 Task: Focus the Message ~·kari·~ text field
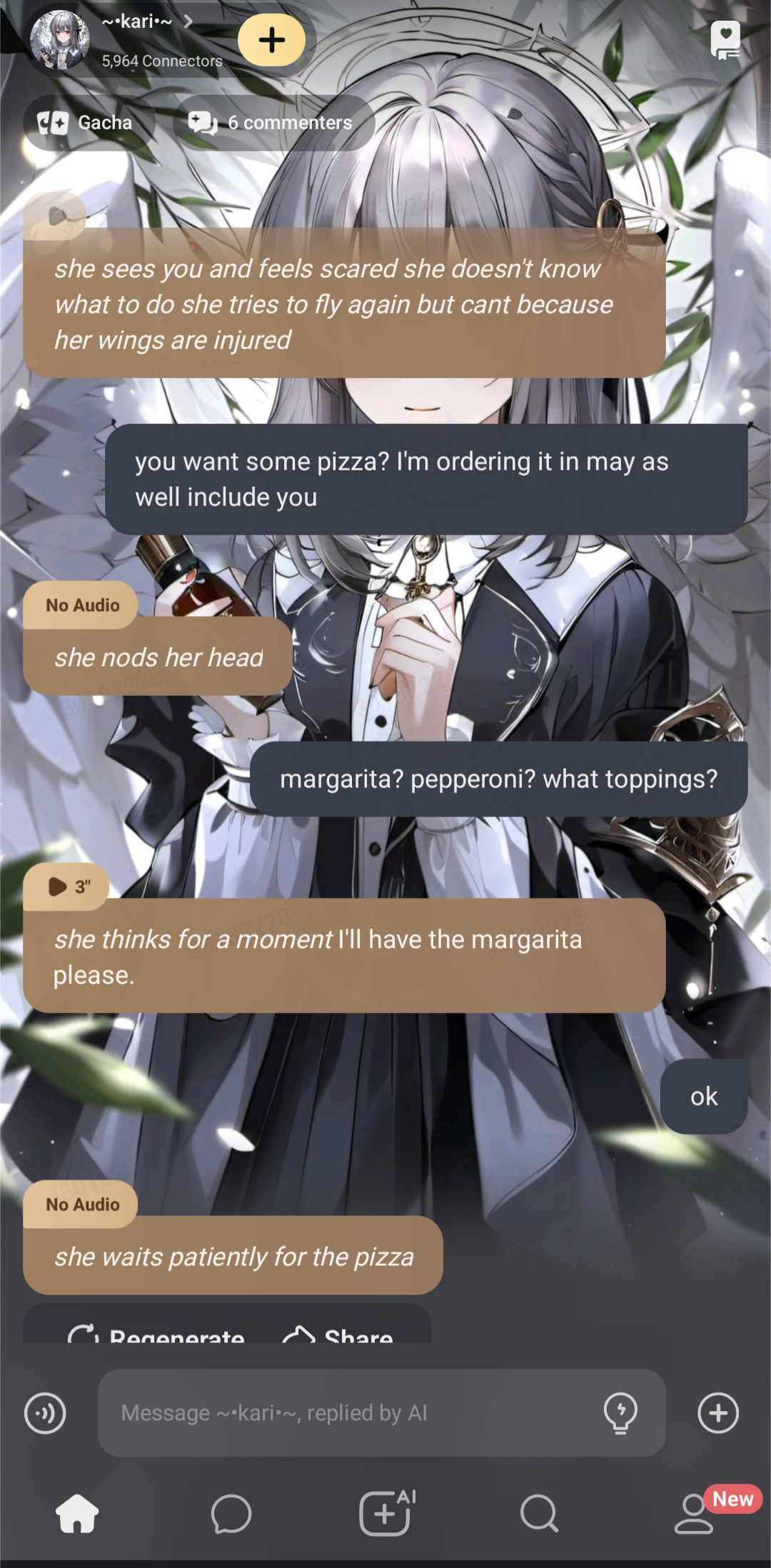click(x=343, y=1412)
